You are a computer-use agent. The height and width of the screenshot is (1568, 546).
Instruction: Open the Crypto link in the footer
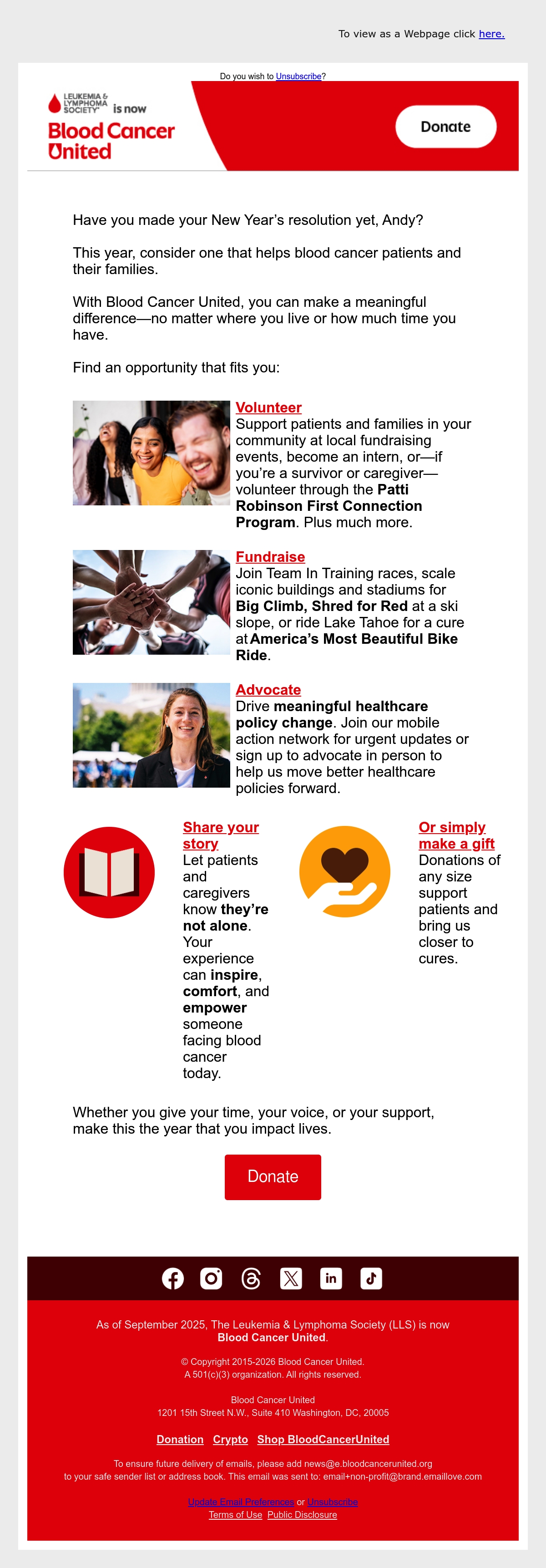pos(230,1439)
